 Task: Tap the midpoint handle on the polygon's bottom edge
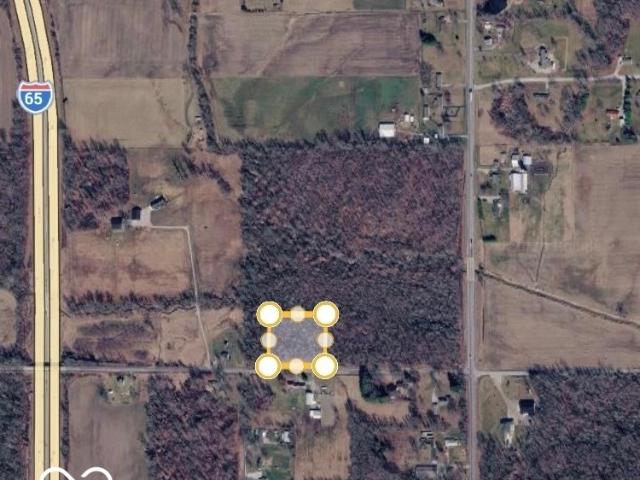point(296,366)
